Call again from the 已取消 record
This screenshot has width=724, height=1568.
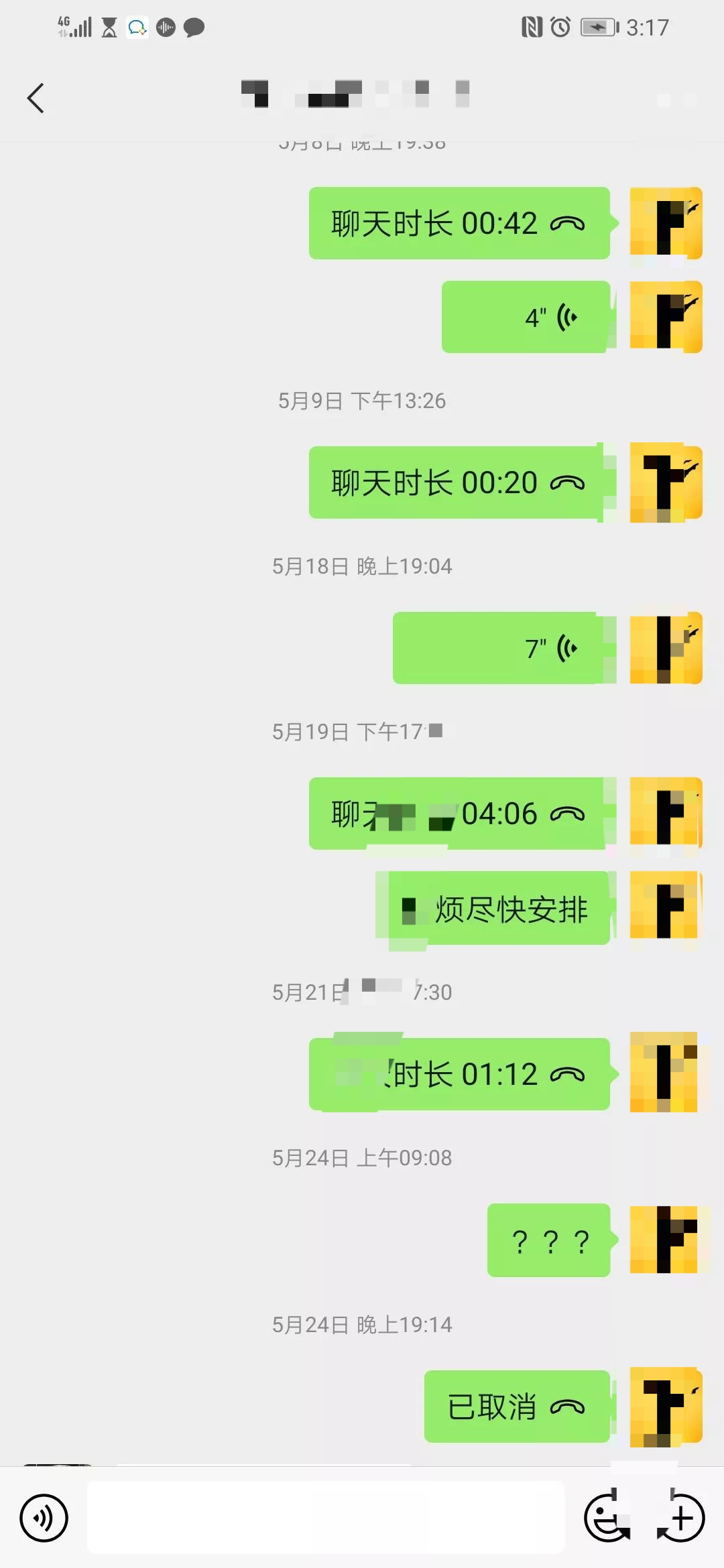pyautogui.click(x=517, y=1407)
